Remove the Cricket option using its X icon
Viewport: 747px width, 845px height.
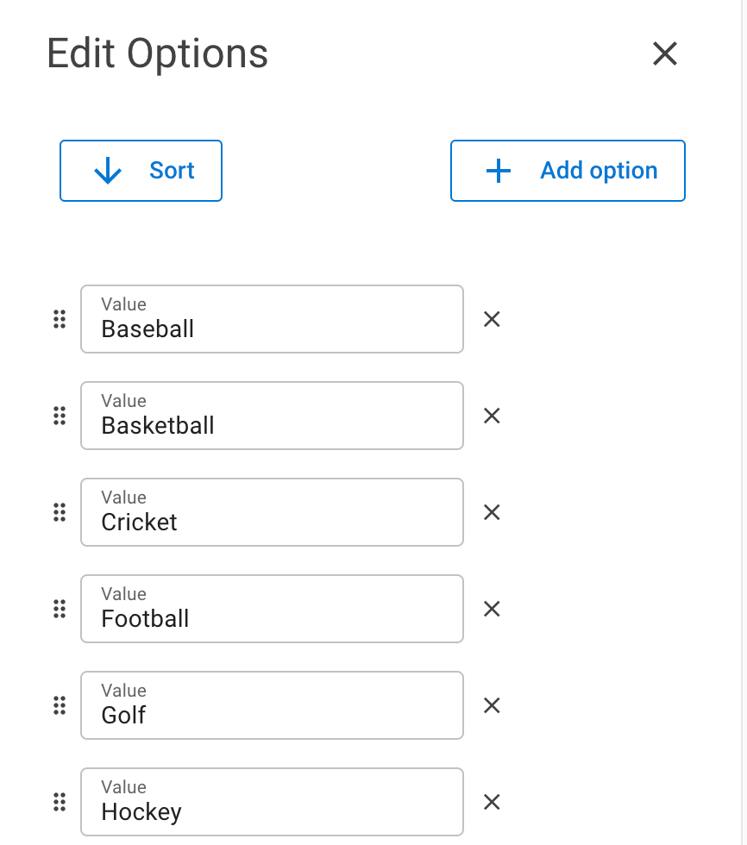[491, 512]
